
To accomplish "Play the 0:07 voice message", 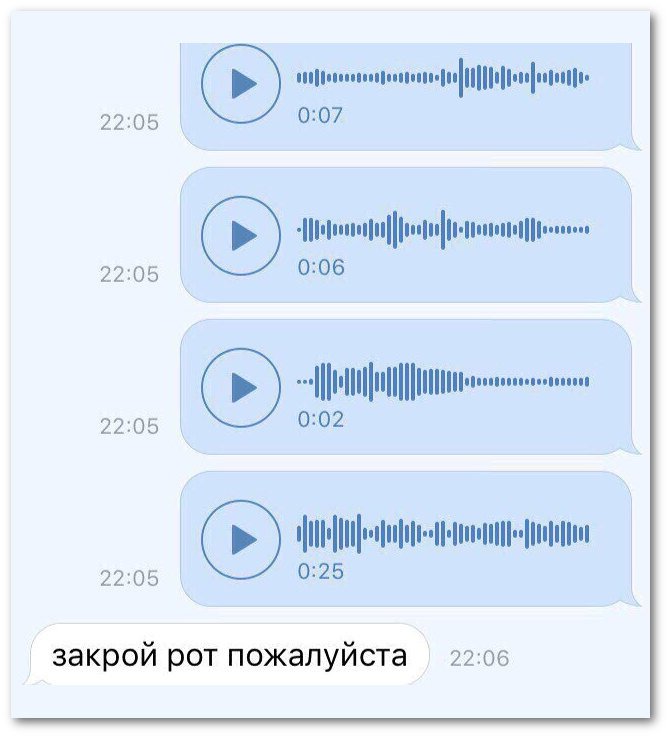I will click(x=241, y=83).
